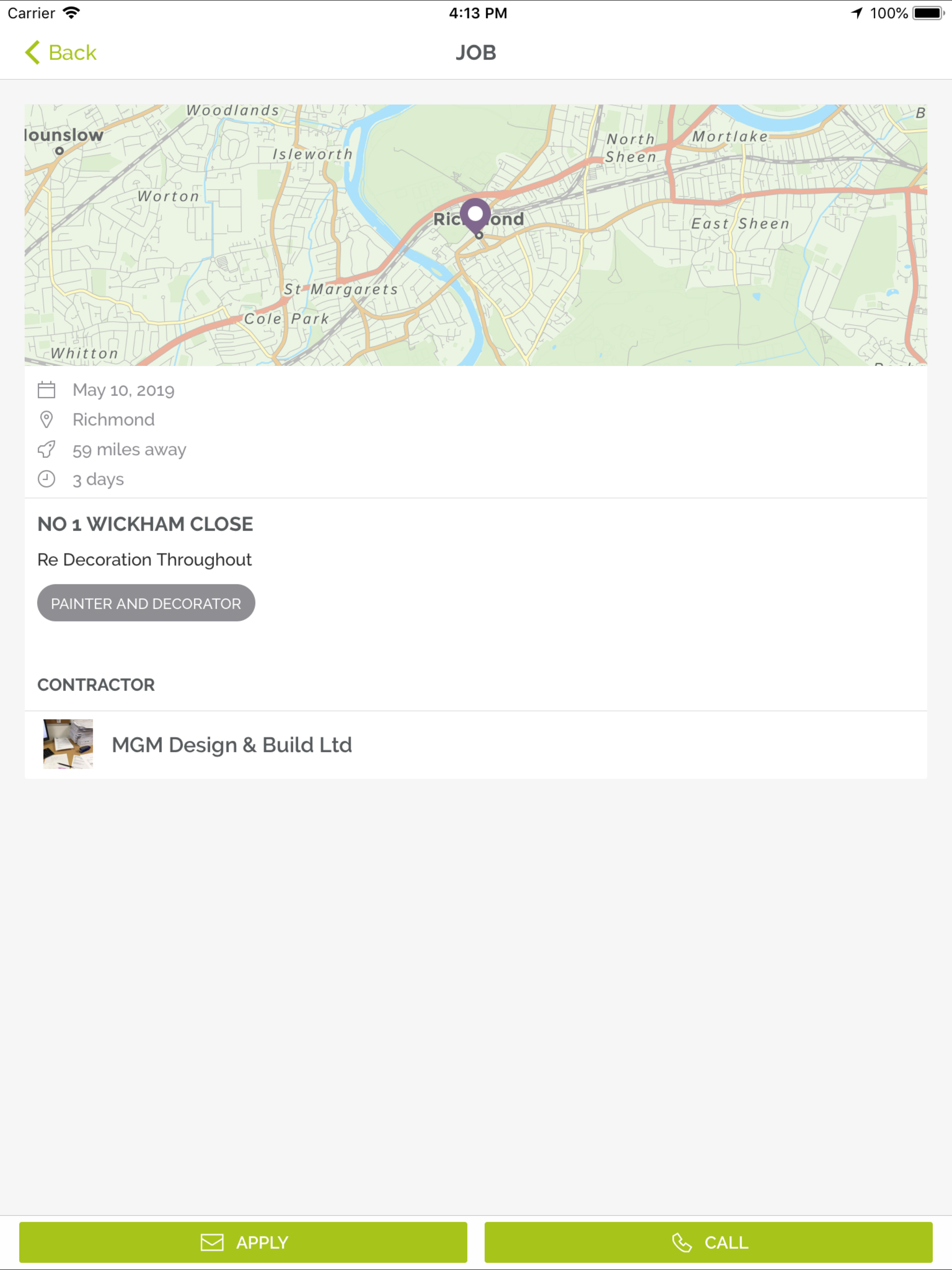
Task: Select the PAINTER AND DECORATOR category tag
Action: coord(146,603)
